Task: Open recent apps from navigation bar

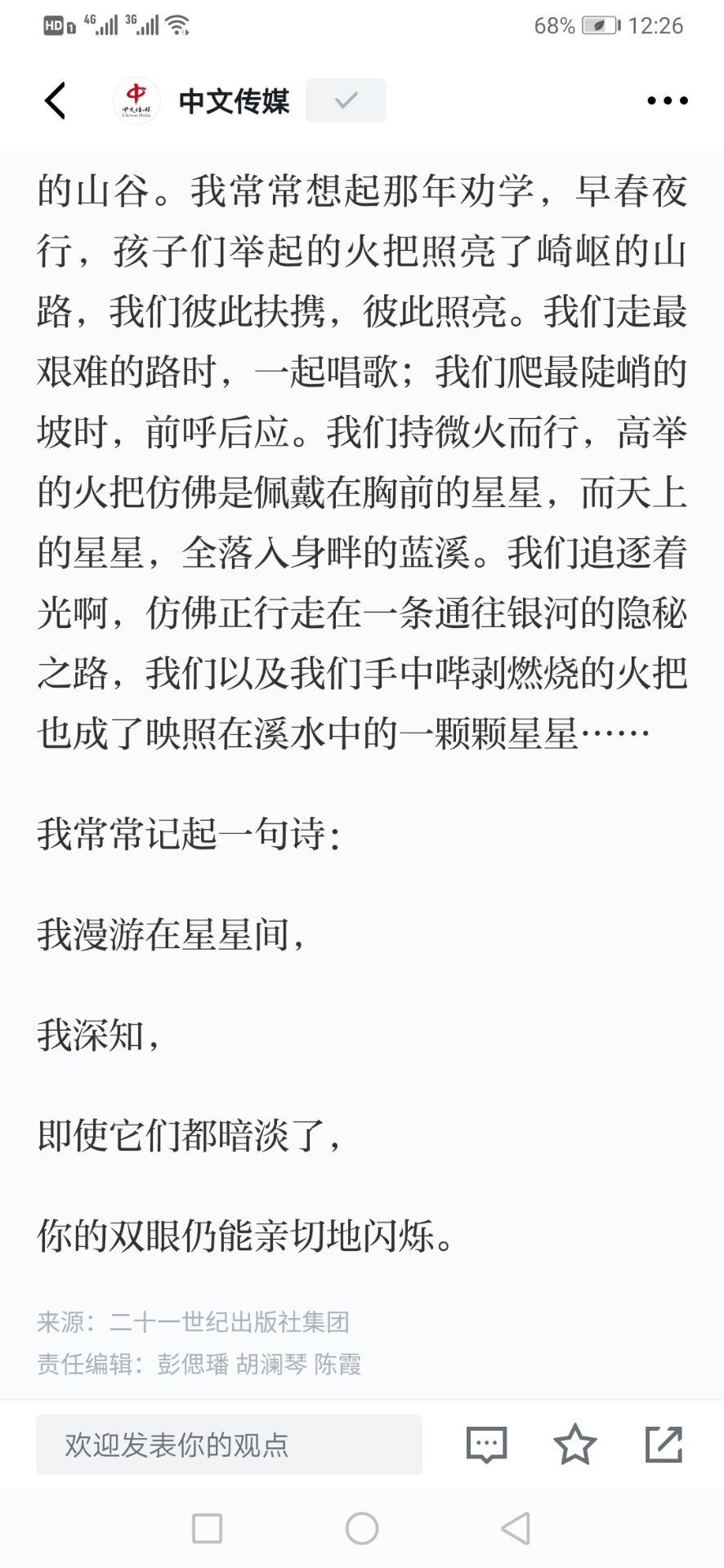Action: [x=207, y=1528]
